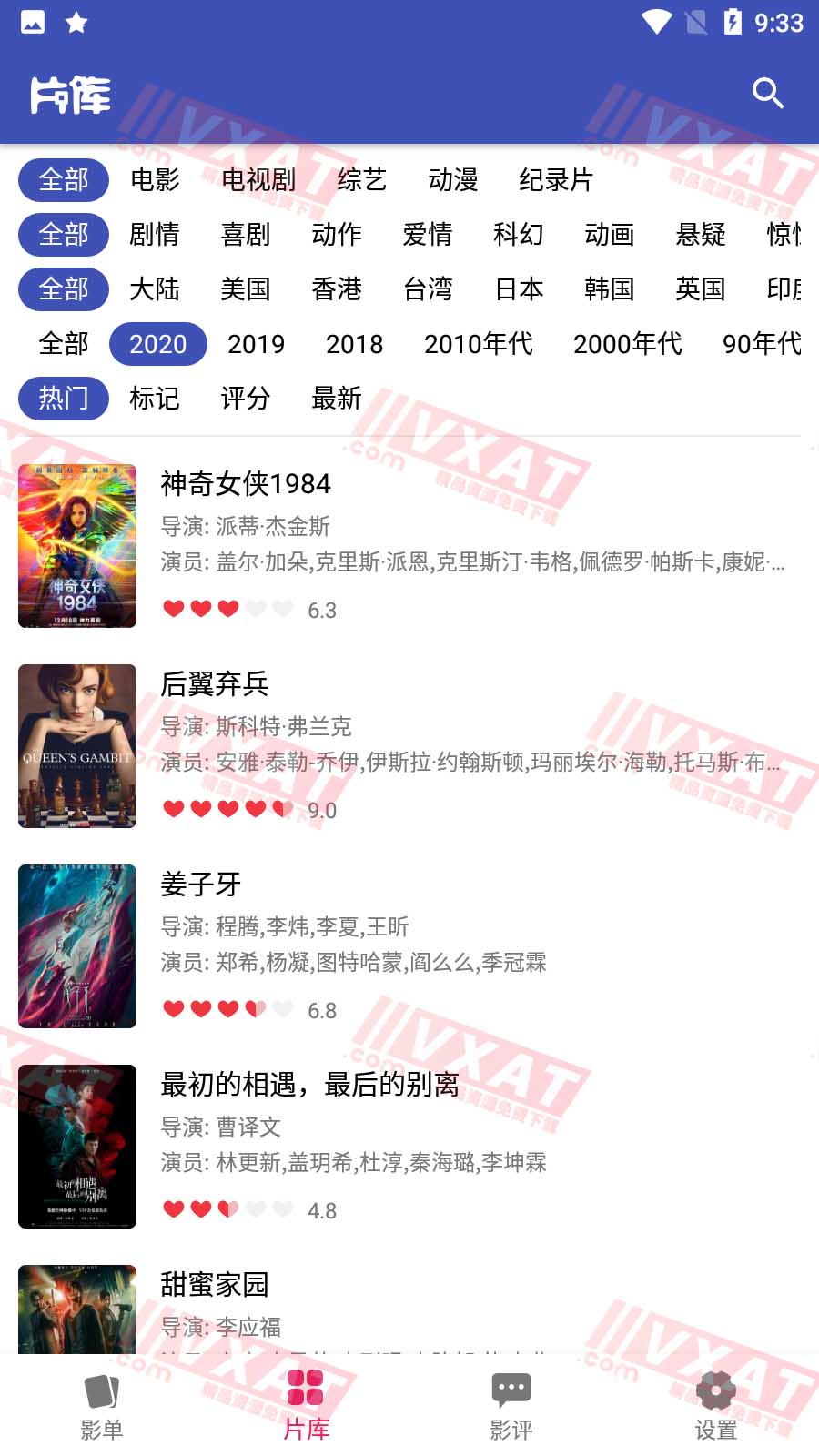The height and width of the screenshot is (1456, 819).
Task: Switch to the 影单 tab
Action: pyautogui.click(x=102, y=1408)
